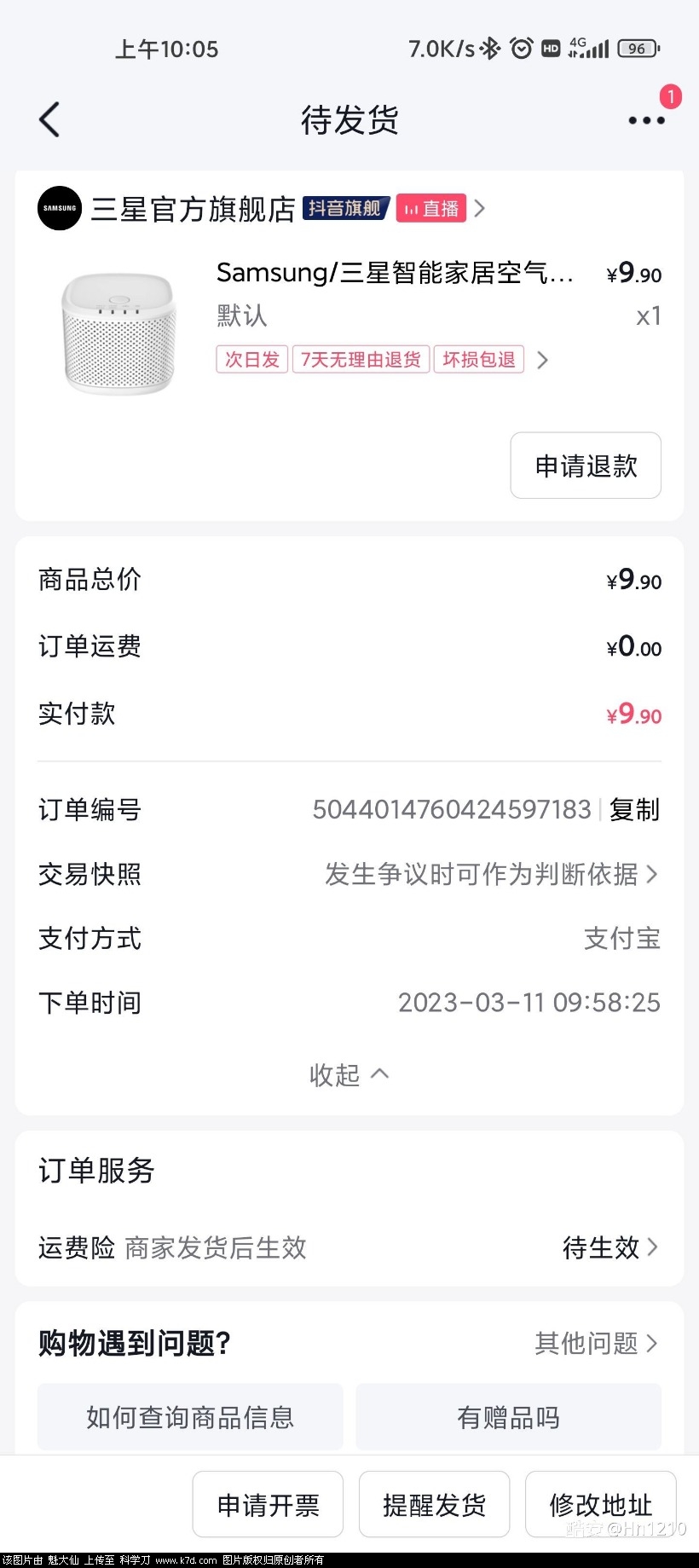Remind the seller to ship via 提醒发货
Image resolution: width=699 pixels, height=1568 pixels.
pos(434,1505)
